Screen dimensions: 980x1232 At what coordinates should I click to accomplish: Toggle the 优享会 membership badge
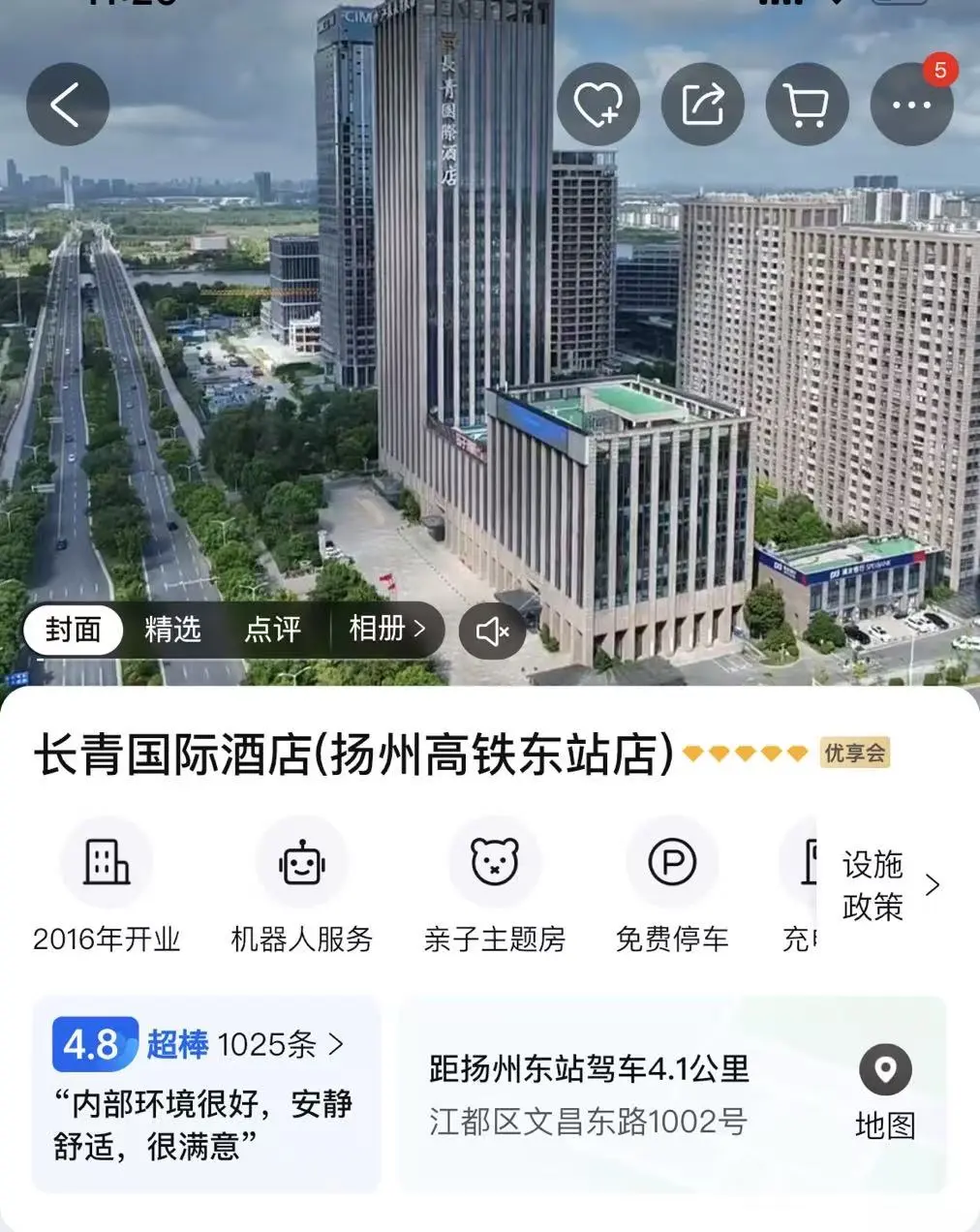855,754
